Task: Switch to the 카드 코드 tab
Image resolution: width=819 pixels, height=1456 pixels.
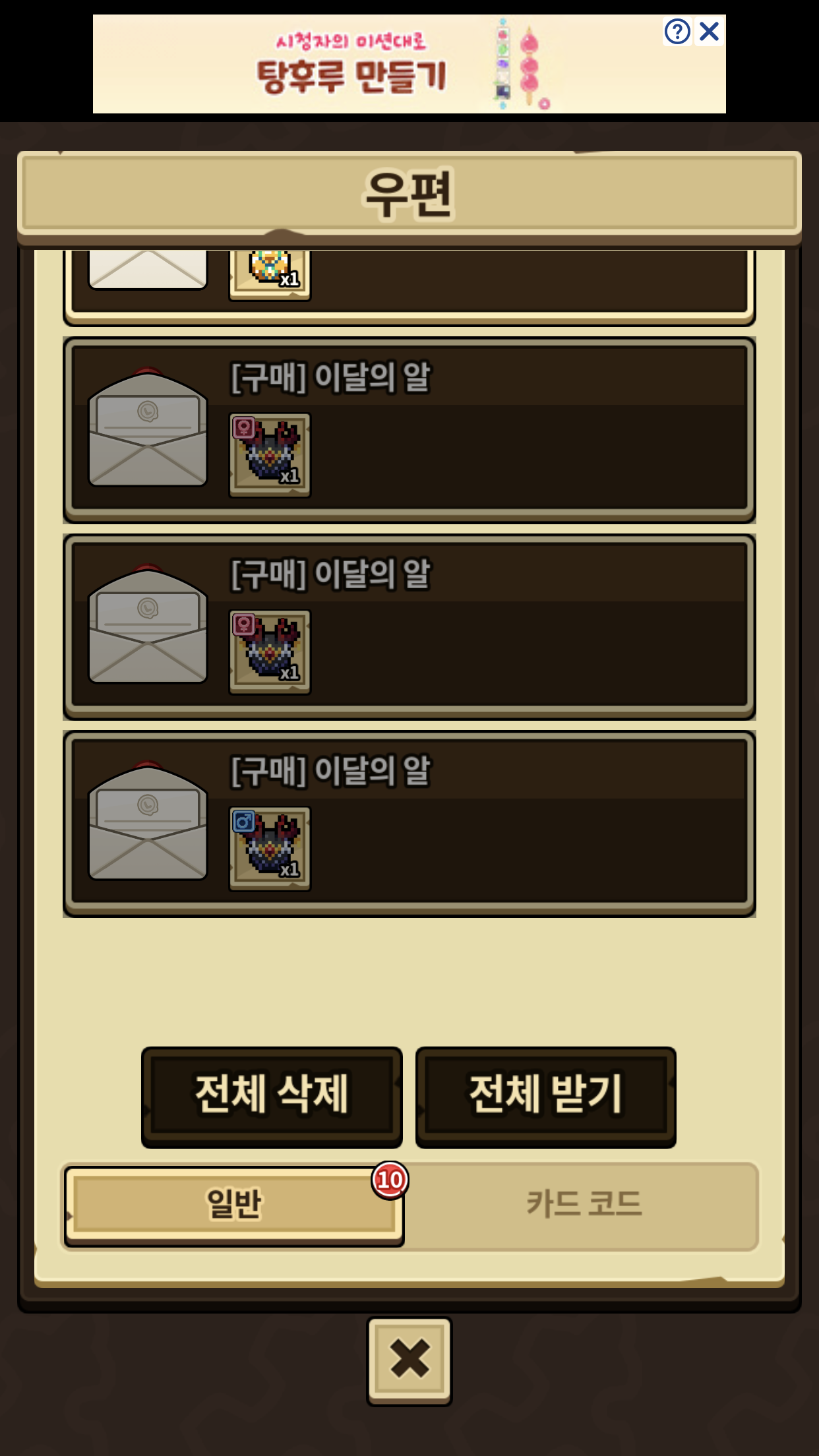Action: [583, 1204]
